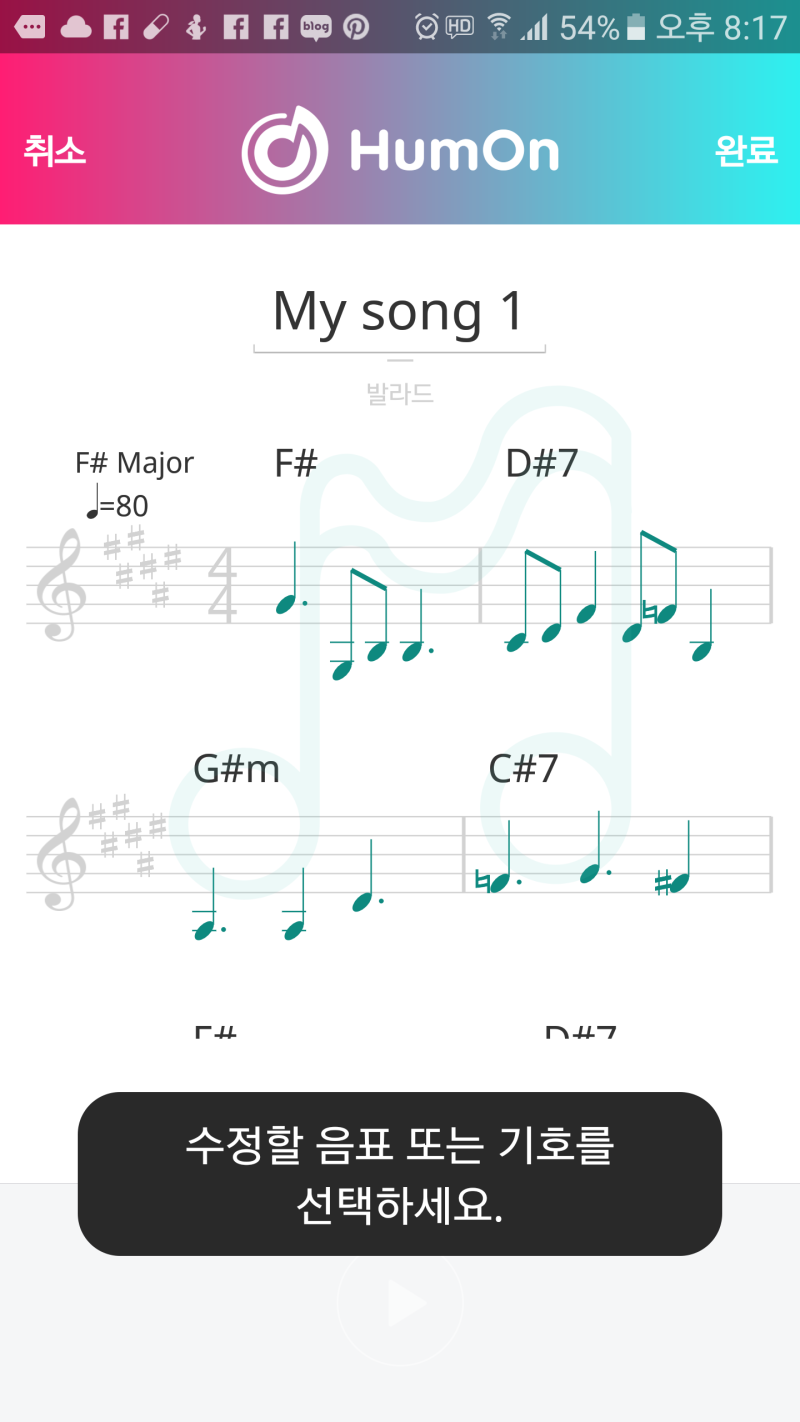
Task: Select the F# Major key label
Action: pos(135,463)
